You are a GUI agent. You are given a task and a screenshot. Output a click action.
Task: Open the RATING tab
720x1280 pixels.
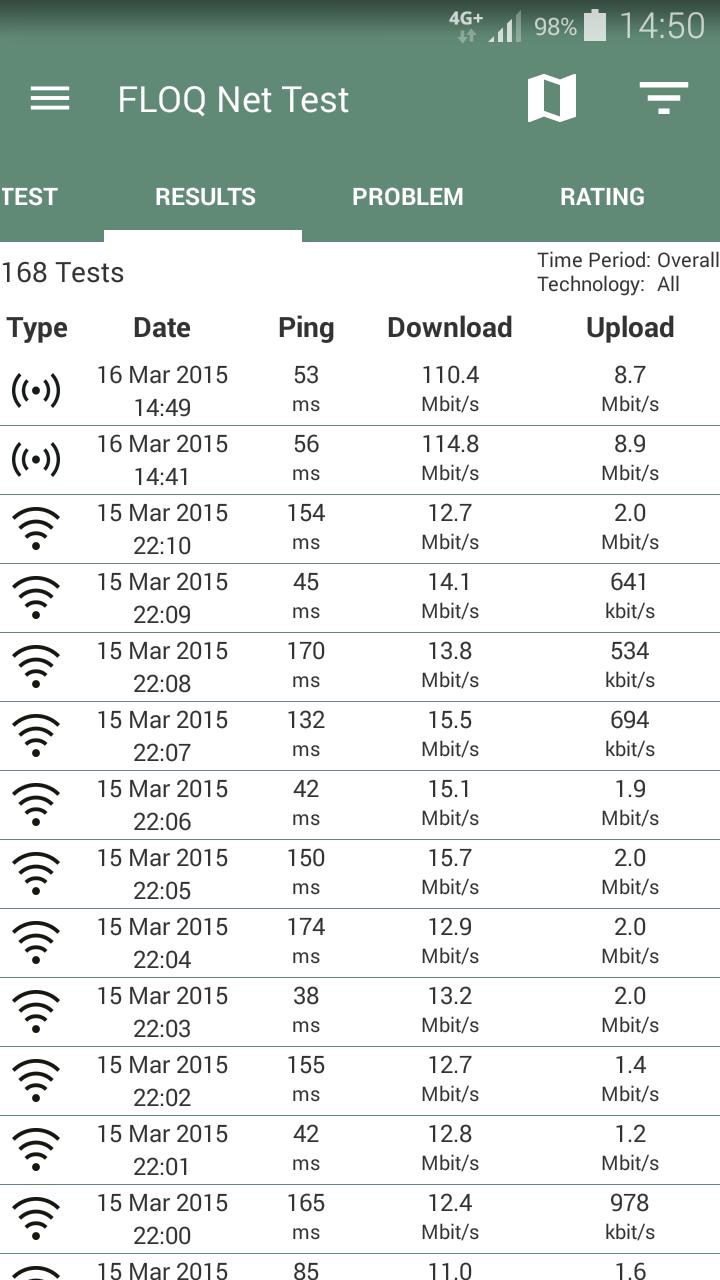pyautogui.click(x=602, y=196)
